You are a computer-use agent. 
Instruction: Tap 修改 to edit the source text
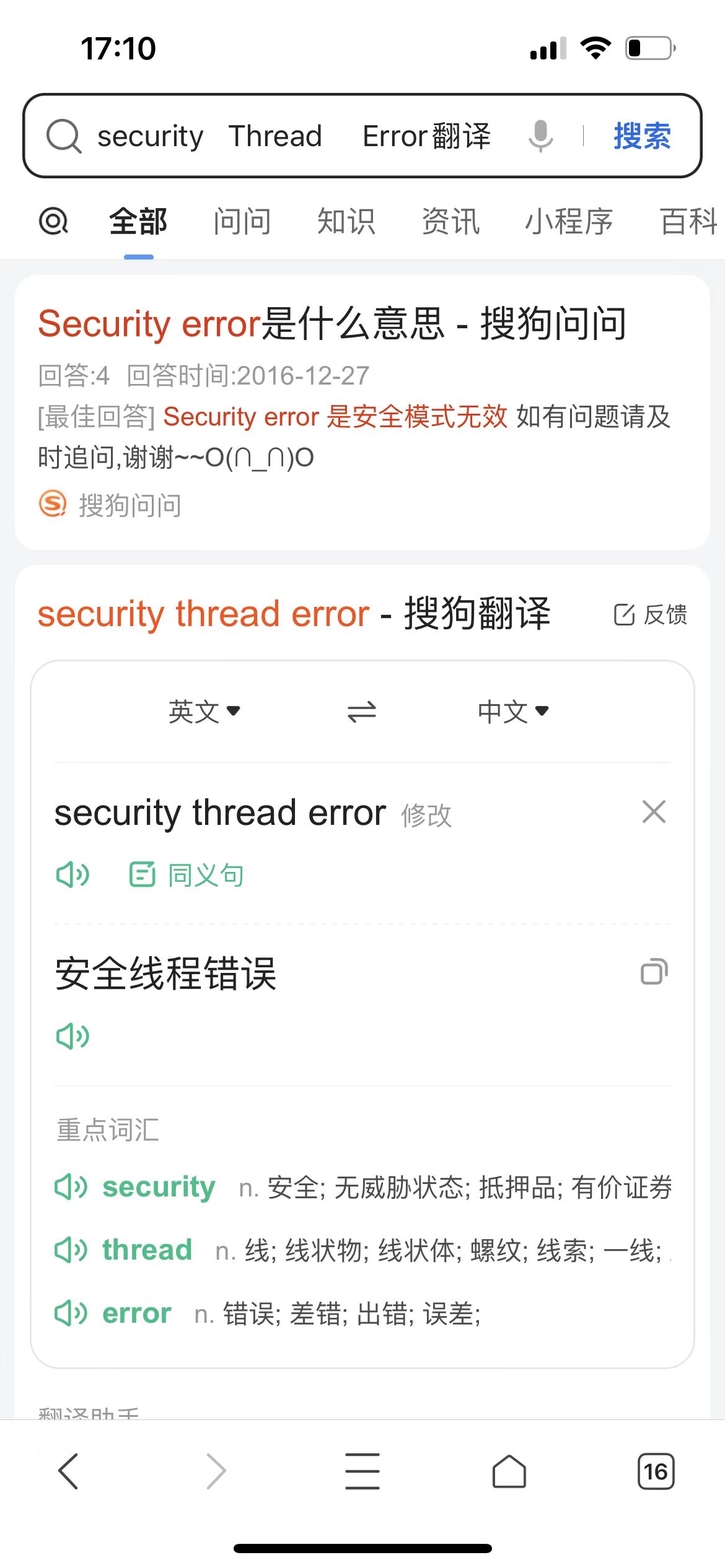(x=426, y=816)
